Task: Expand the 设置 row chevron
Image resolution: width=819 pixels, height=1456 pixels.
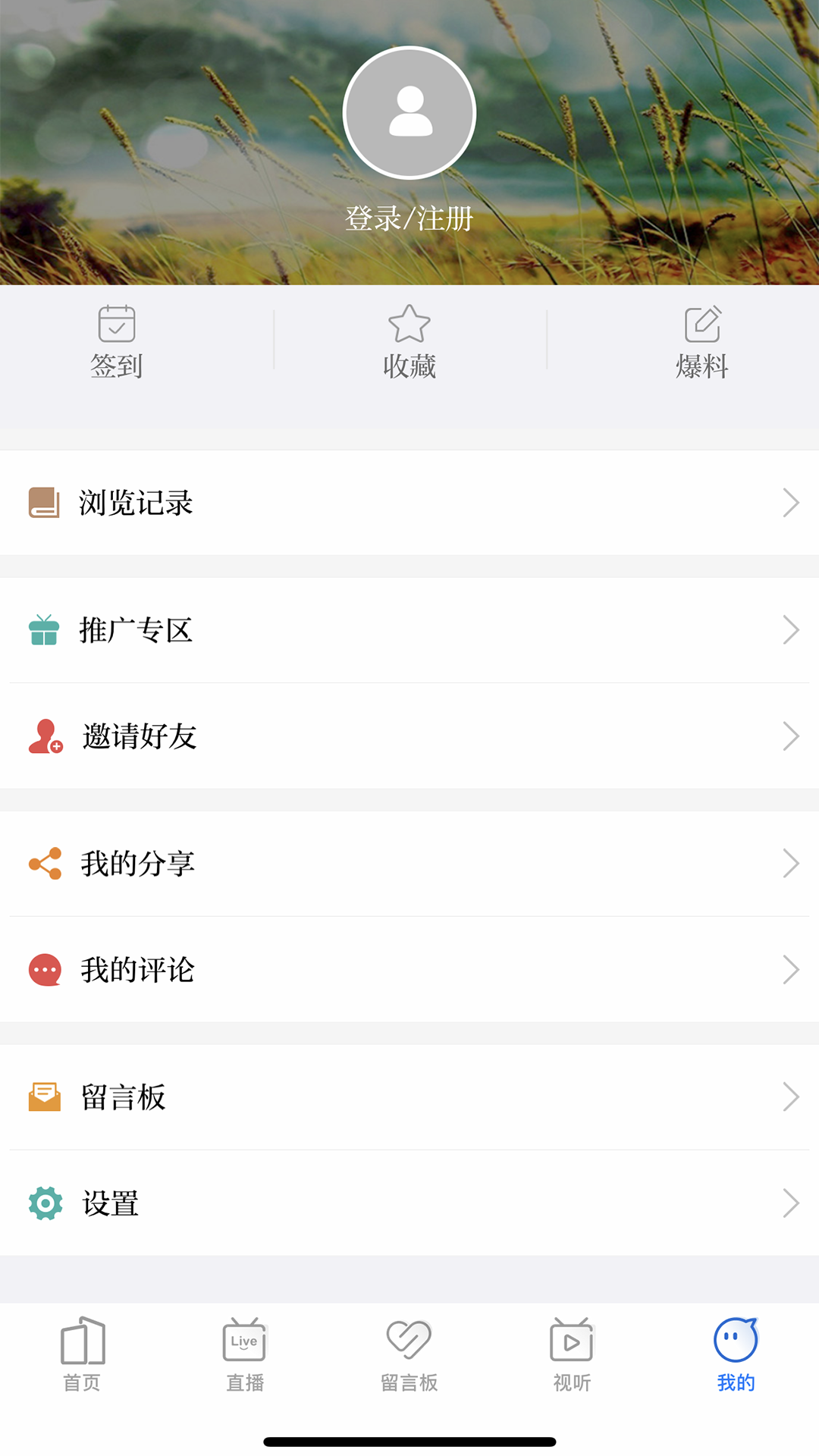Action: (793, 1203)
